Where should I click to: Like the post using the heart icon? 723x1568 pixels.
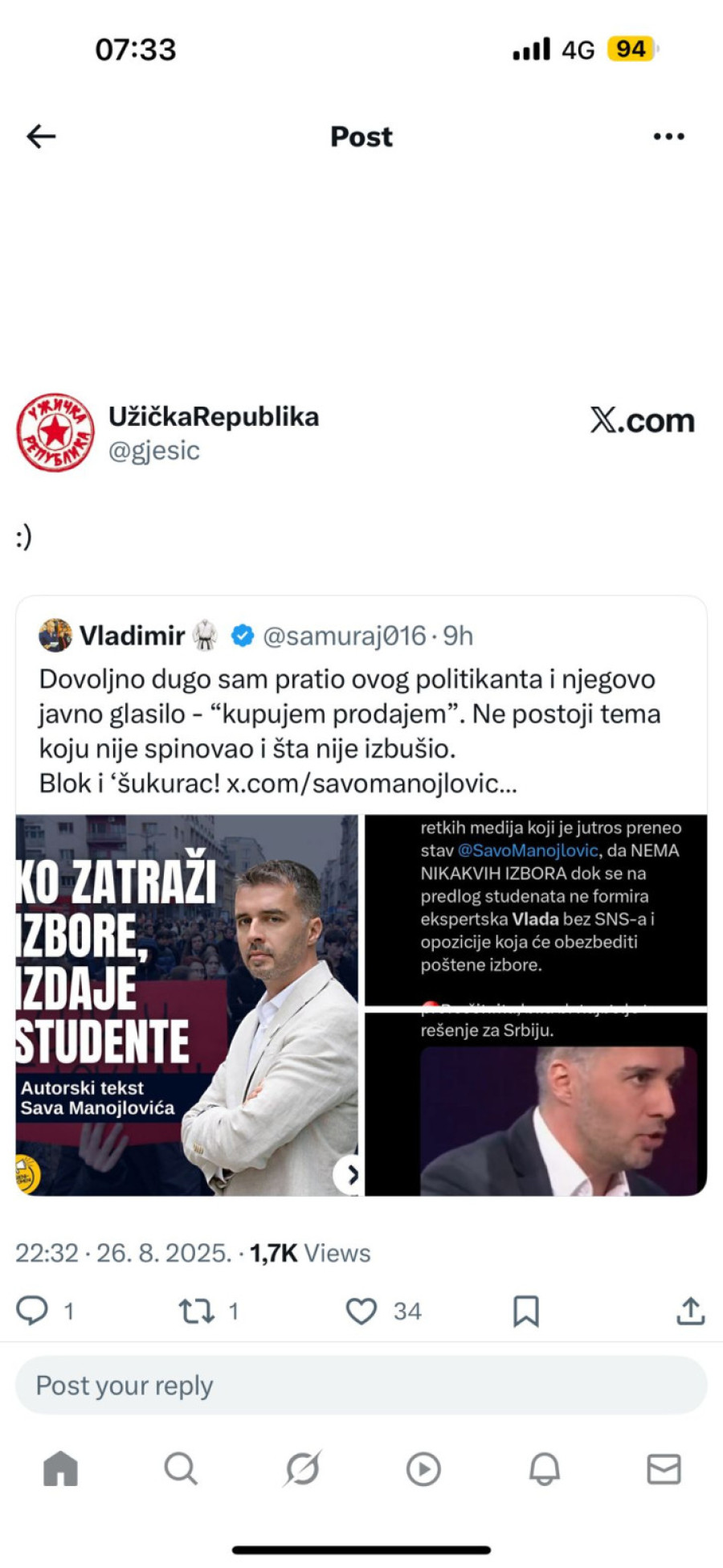tap(362, 1311)
